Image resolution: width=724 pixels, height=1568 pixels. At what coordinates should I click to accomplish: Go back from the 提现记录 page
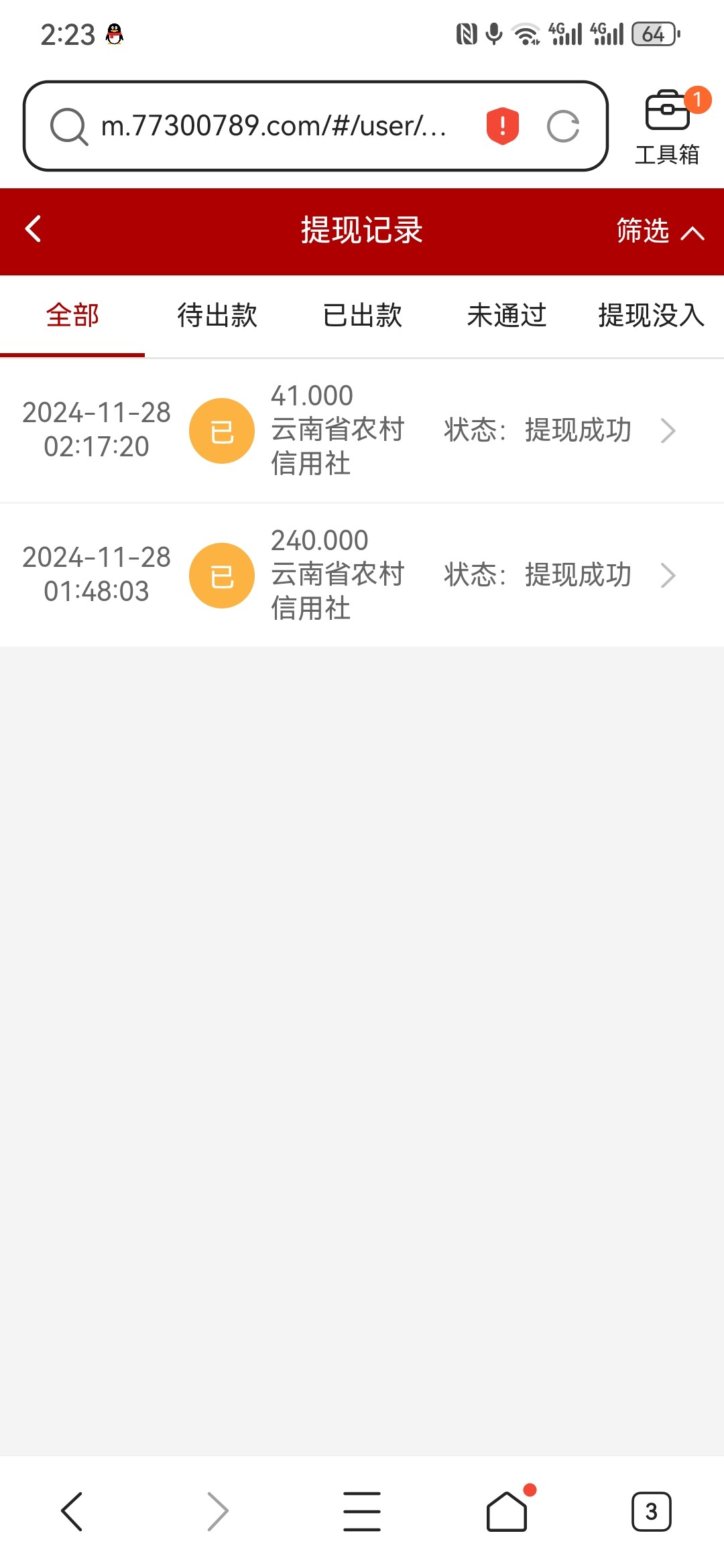[34, 229]
